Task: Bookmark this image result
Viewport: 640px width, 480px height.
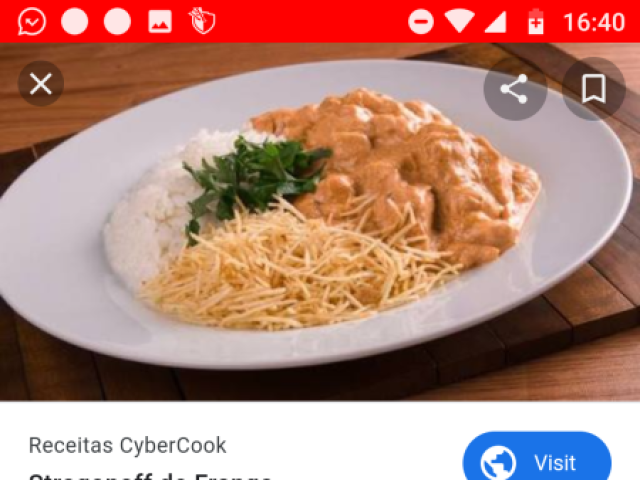Action: click(594, 90)
